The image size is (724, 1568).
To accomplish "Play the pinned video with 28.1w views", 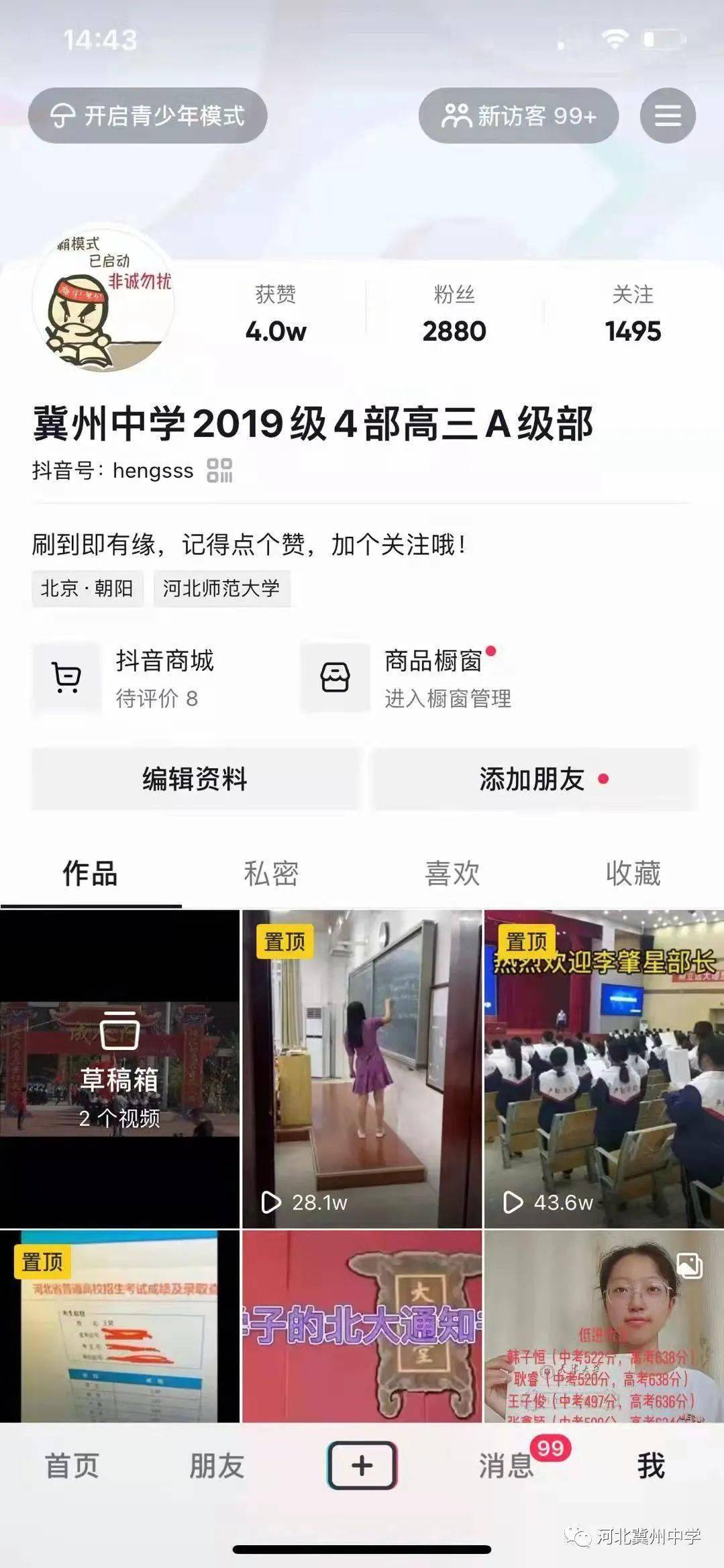I will (x=362, y=1069).
